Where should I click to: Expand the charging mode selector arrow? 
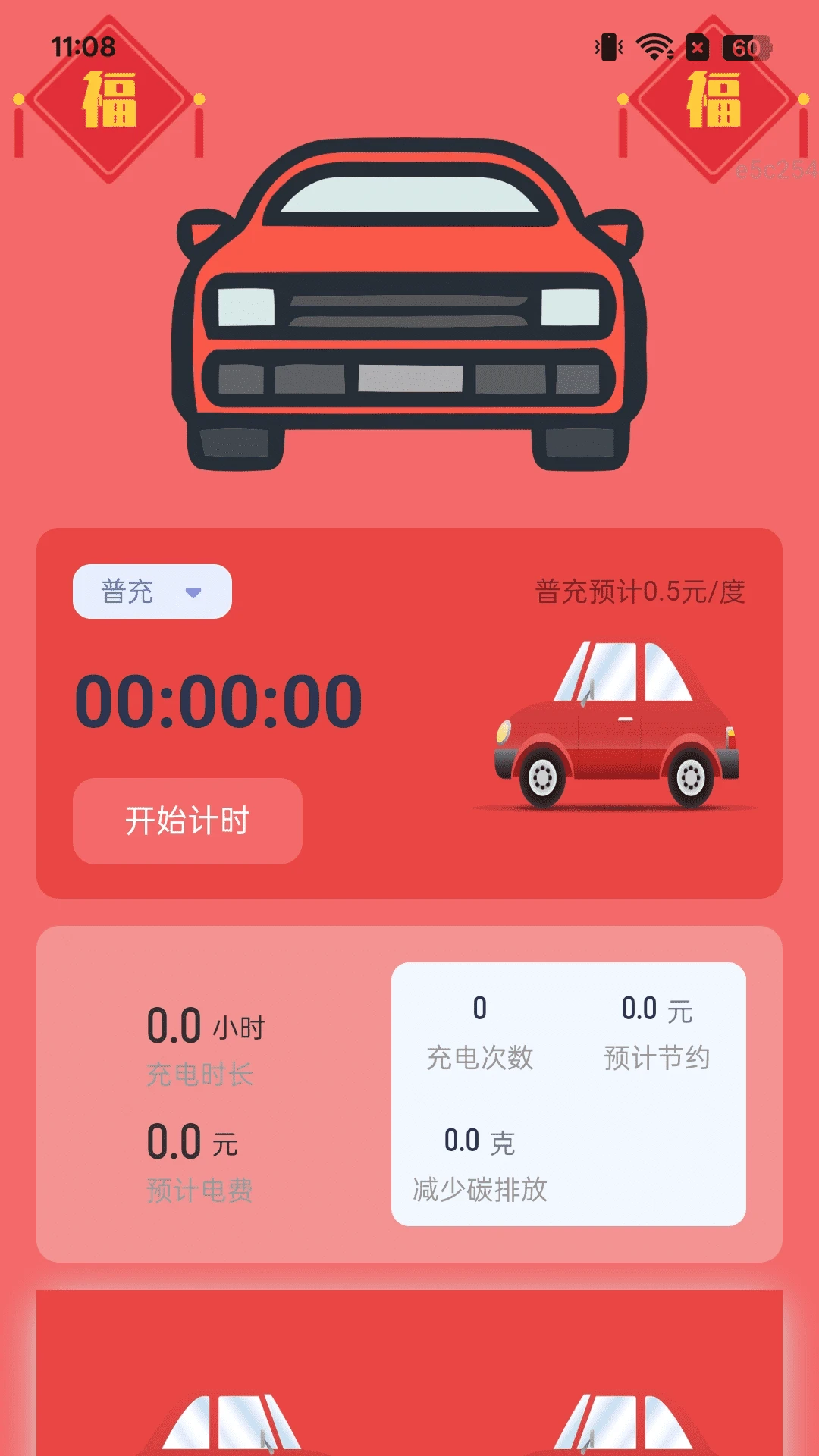(195, 592)
